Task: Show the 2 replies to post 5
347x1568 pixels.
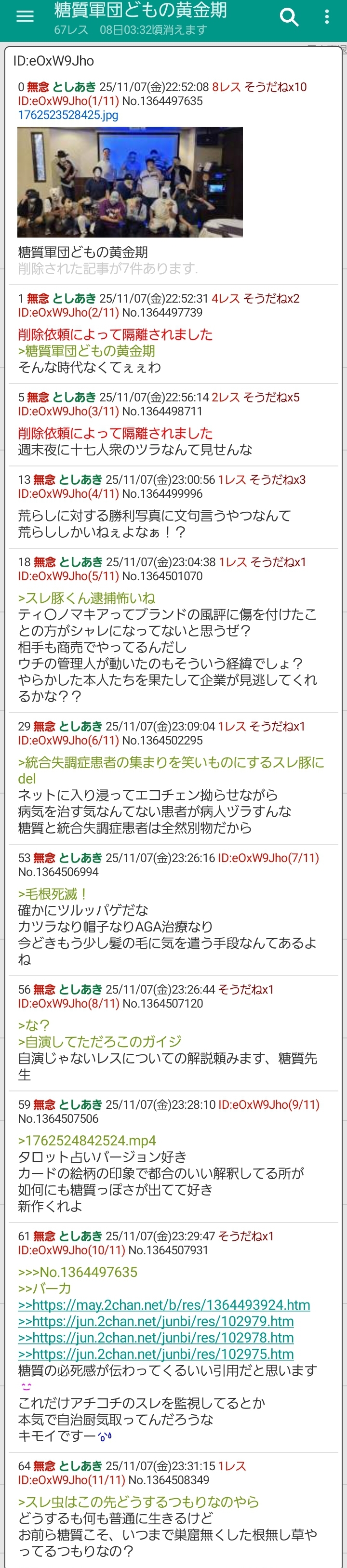Action: [225, 397]
